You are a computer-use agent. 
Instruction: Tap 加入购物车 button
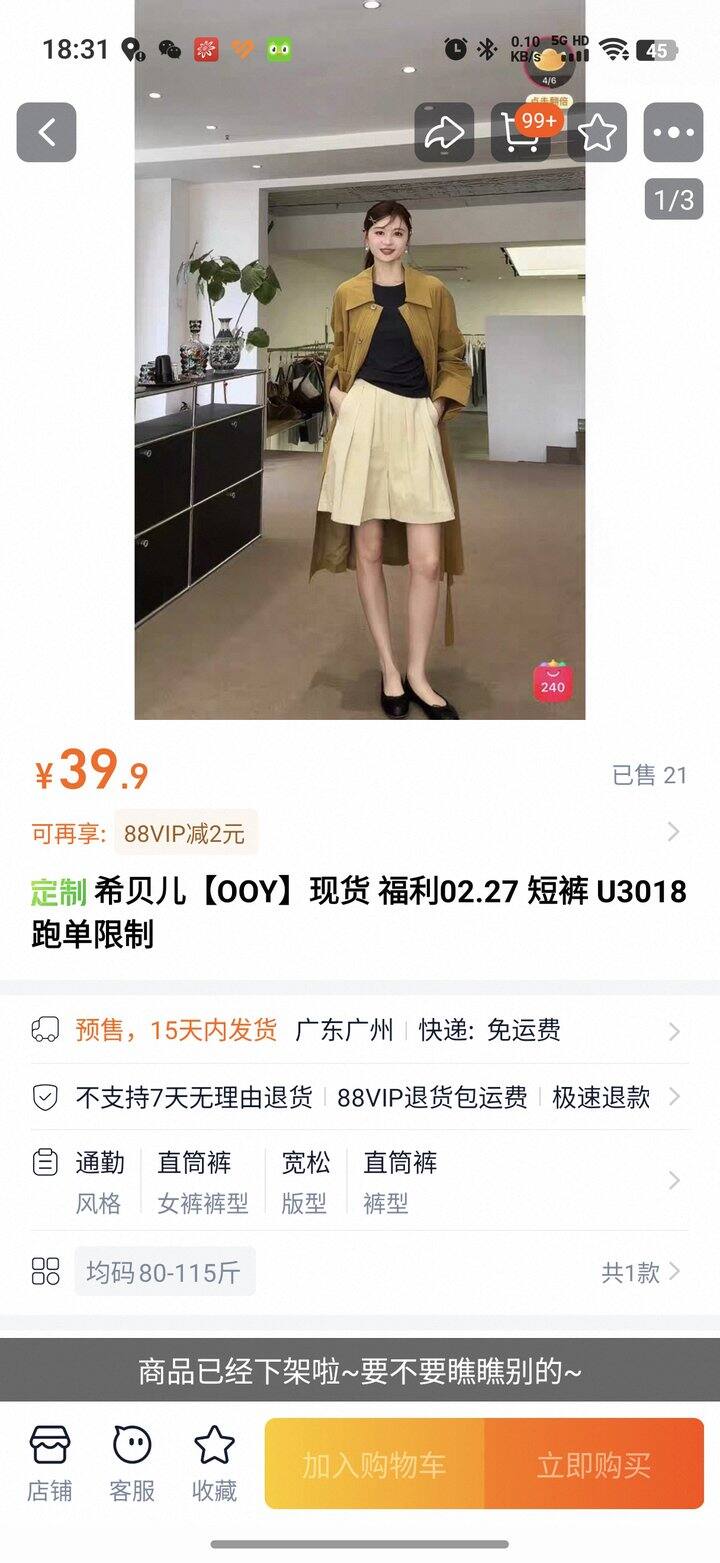374,1464
